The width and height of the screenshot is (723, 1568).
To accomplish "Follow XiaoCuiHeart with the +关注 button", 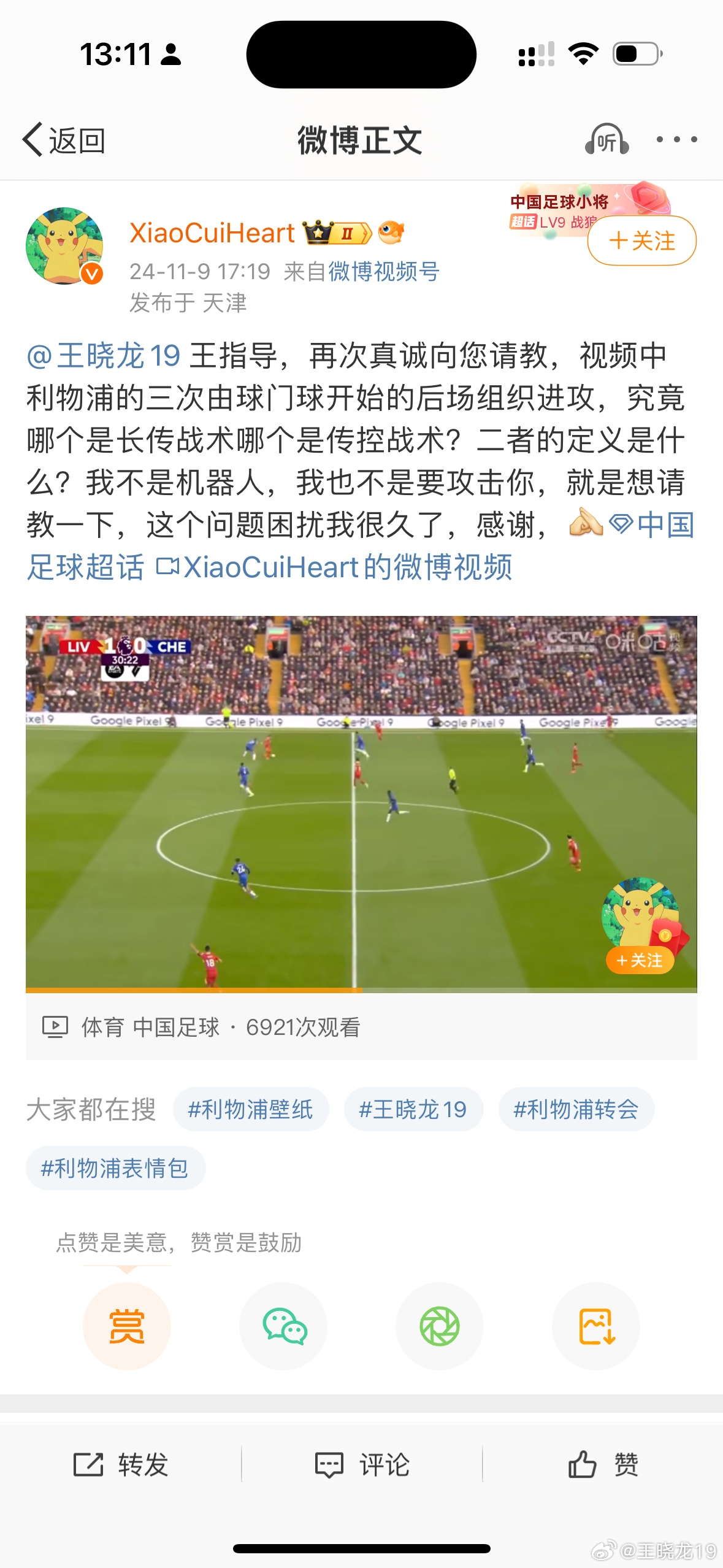I will tap(641, 240).
